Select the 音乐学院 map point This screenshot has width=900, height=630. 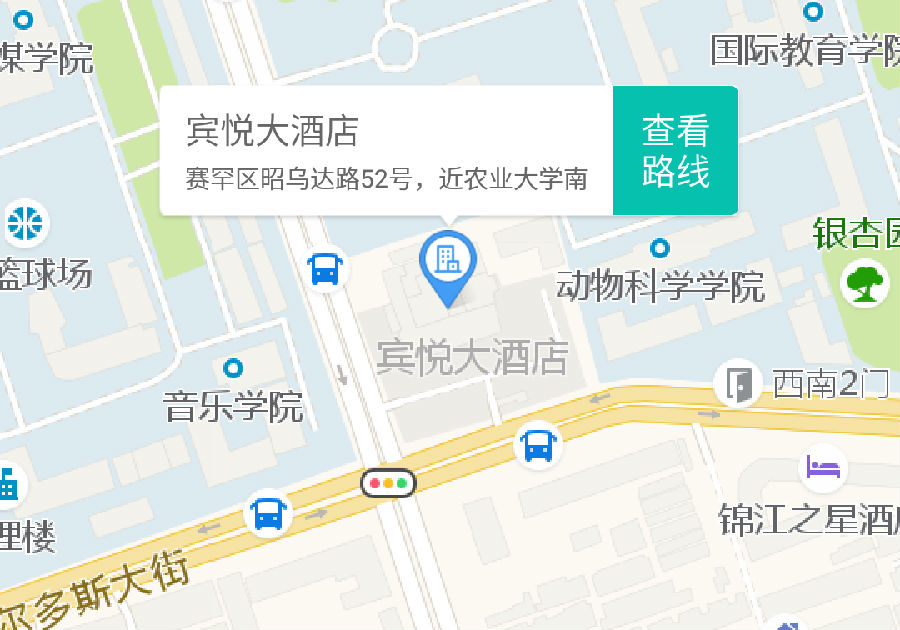233,368
